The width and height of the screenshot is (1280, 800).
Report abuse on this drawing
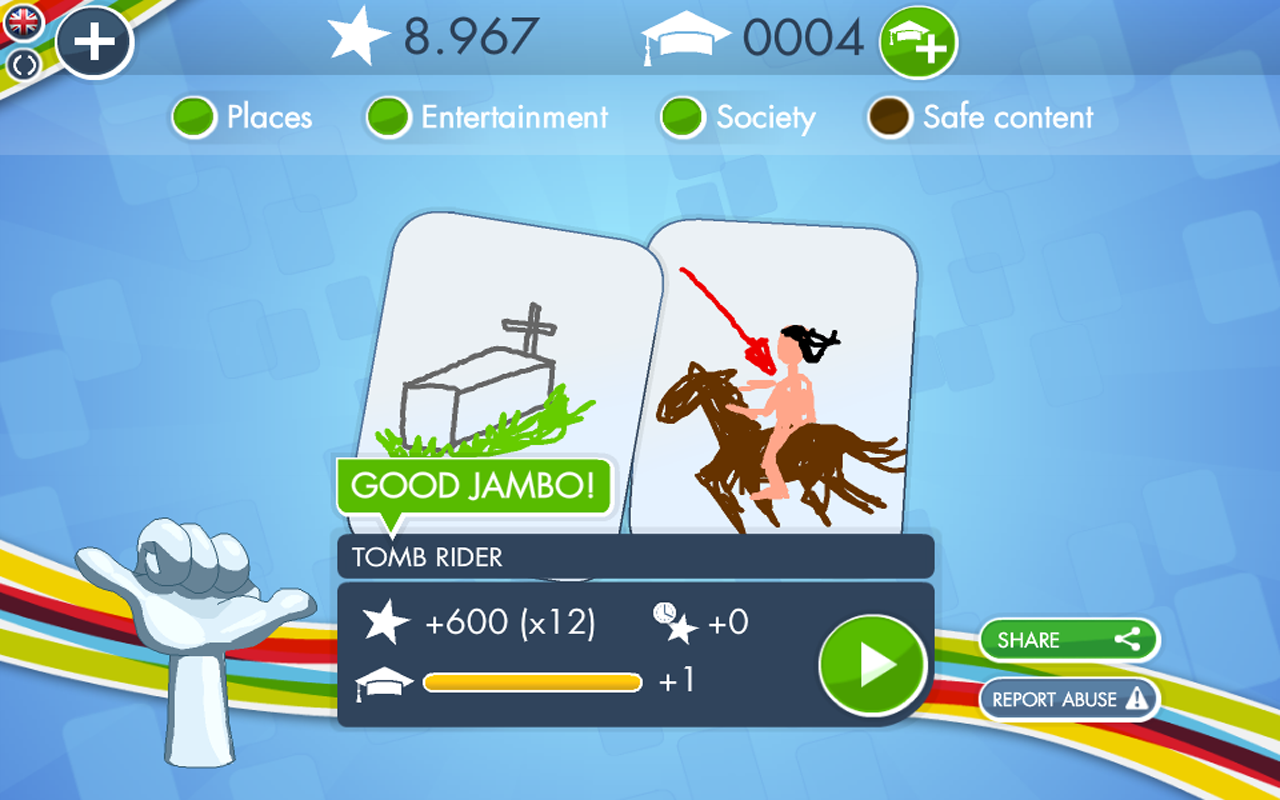pyautogui.click(x=1068, y=699)
